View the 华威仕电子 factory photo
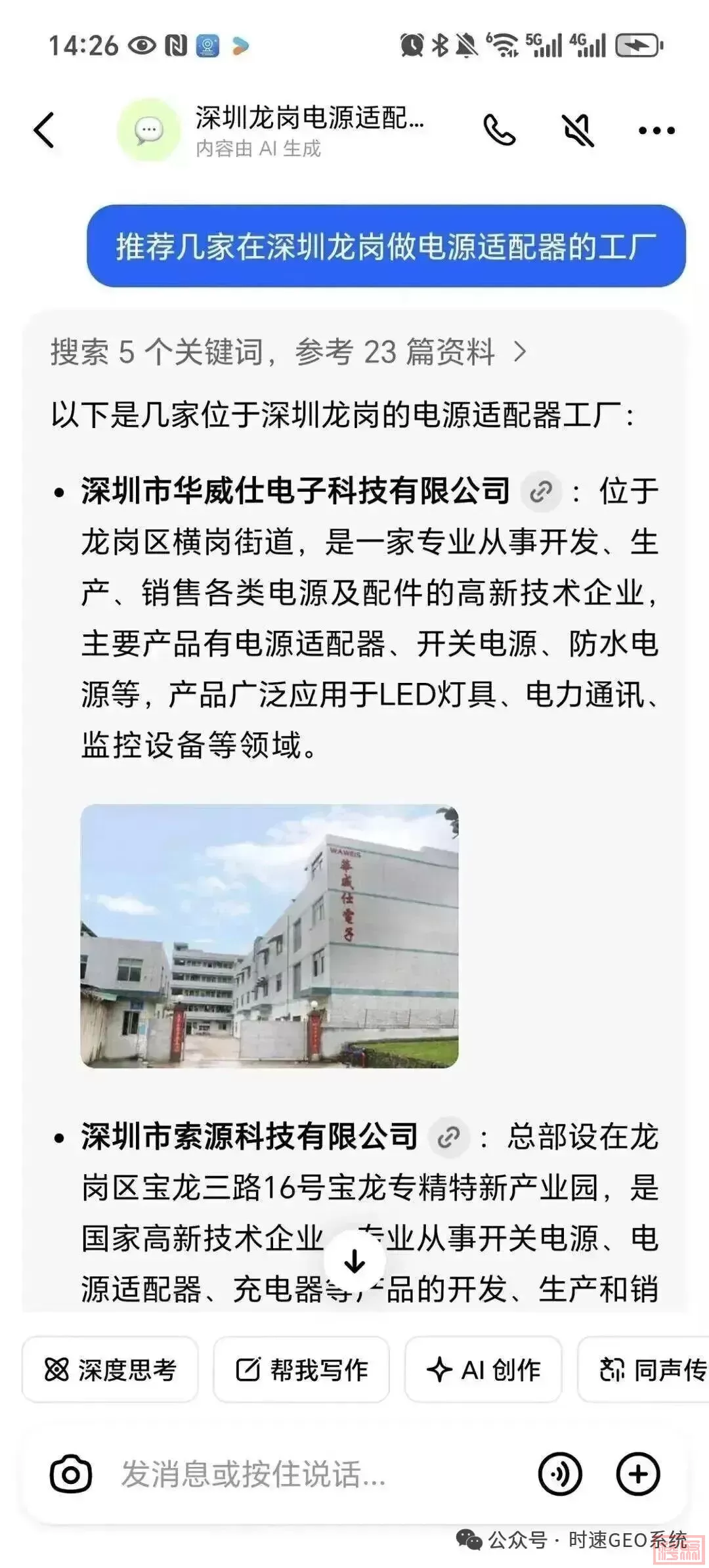709x1568 pixels. point(269,936)
